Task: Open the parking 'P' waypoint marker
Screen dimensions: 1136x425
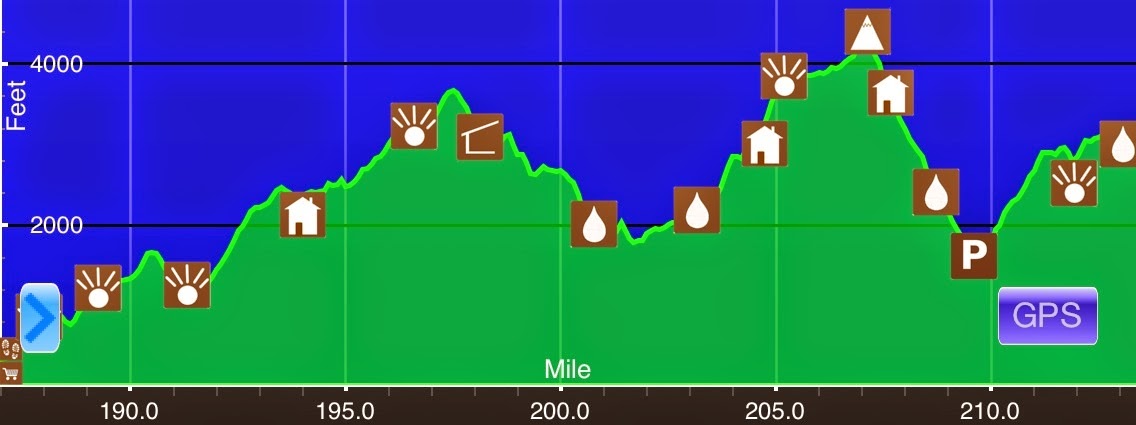Action: [x=973, y=256]
